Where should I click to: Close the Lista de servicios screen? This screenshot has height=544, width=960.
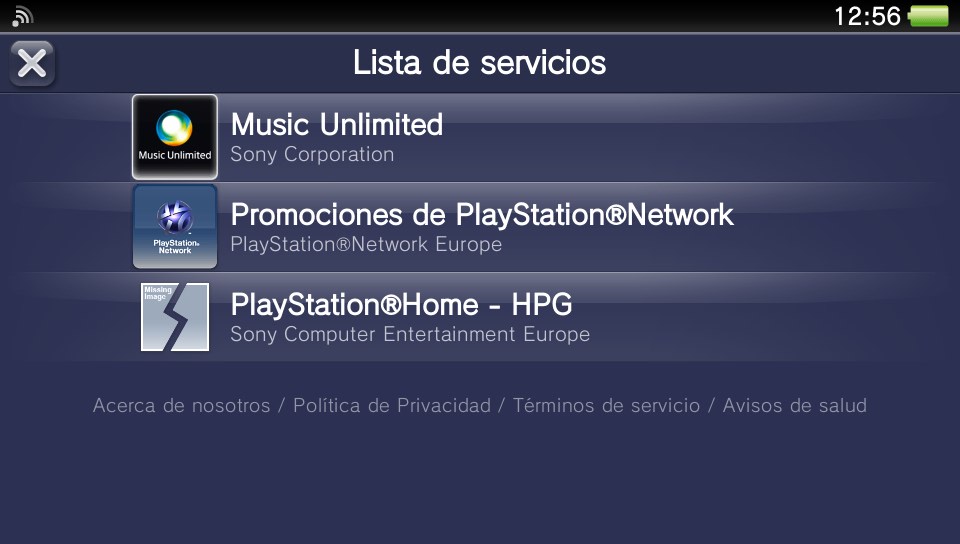32,64
